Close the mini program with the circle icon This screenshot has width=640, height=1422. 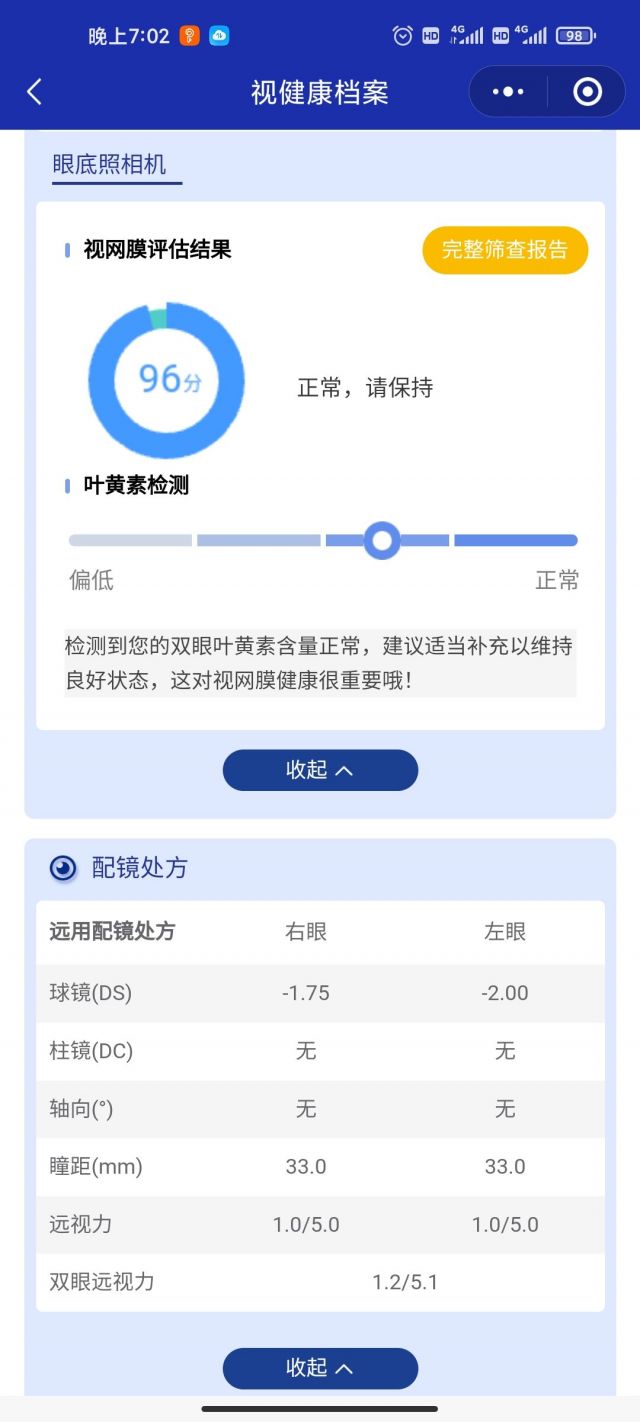coord(587,92)
